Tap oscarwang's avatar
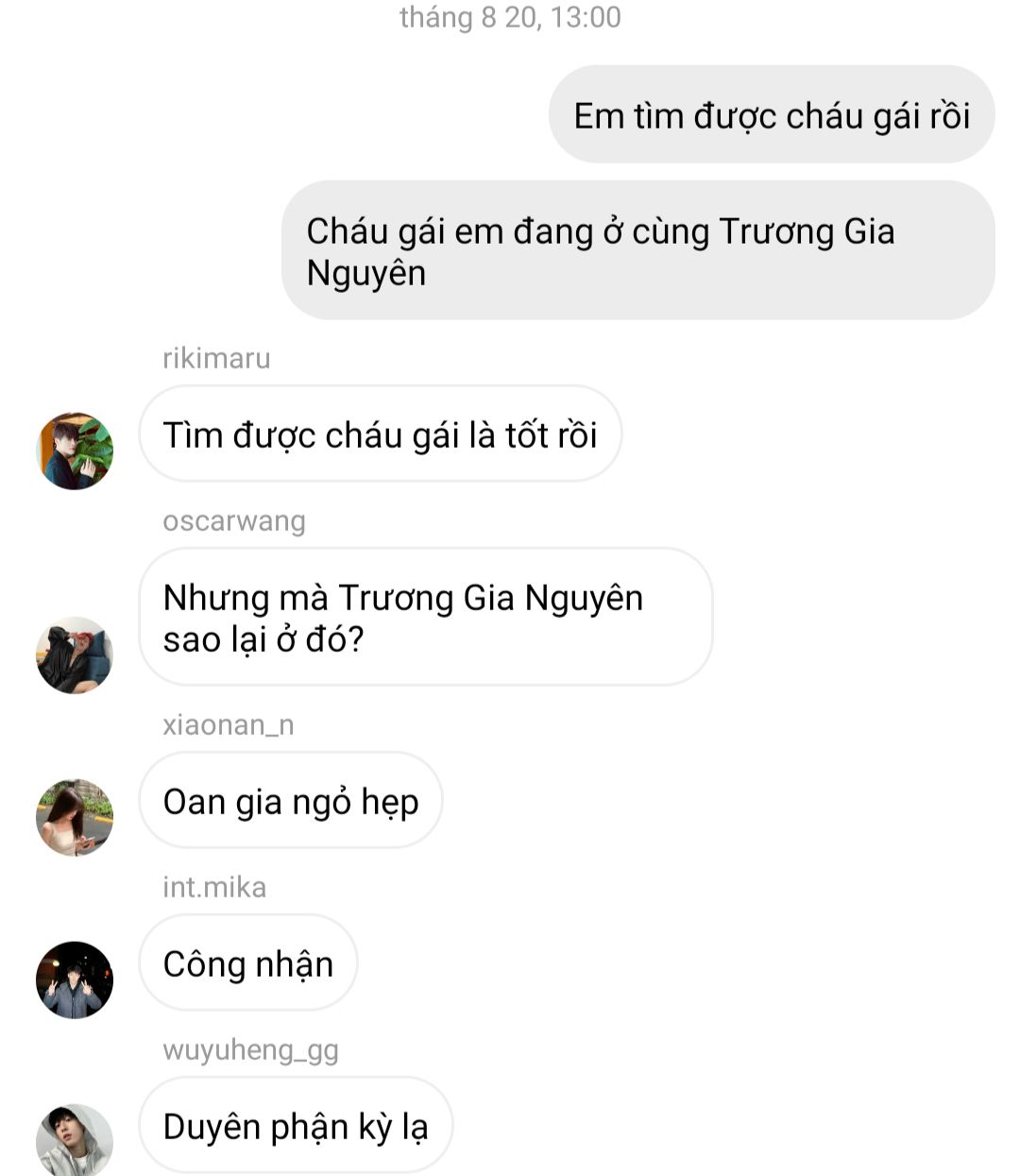The image size is (1020, 1176). coord(75,655)
